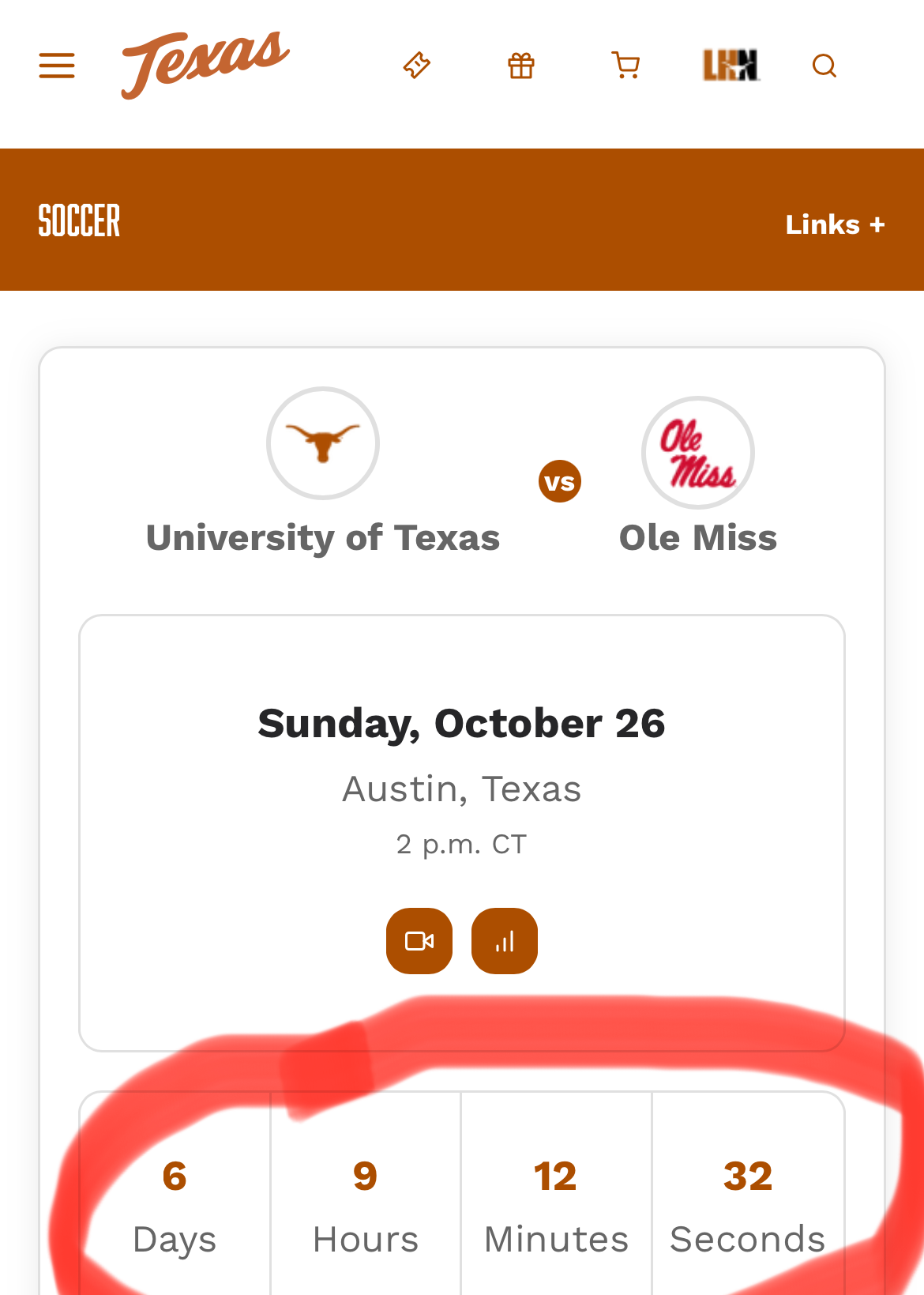Open site search
This screenshot has width=924, height=1295.
pyautogui.click(x=824, y=66)
